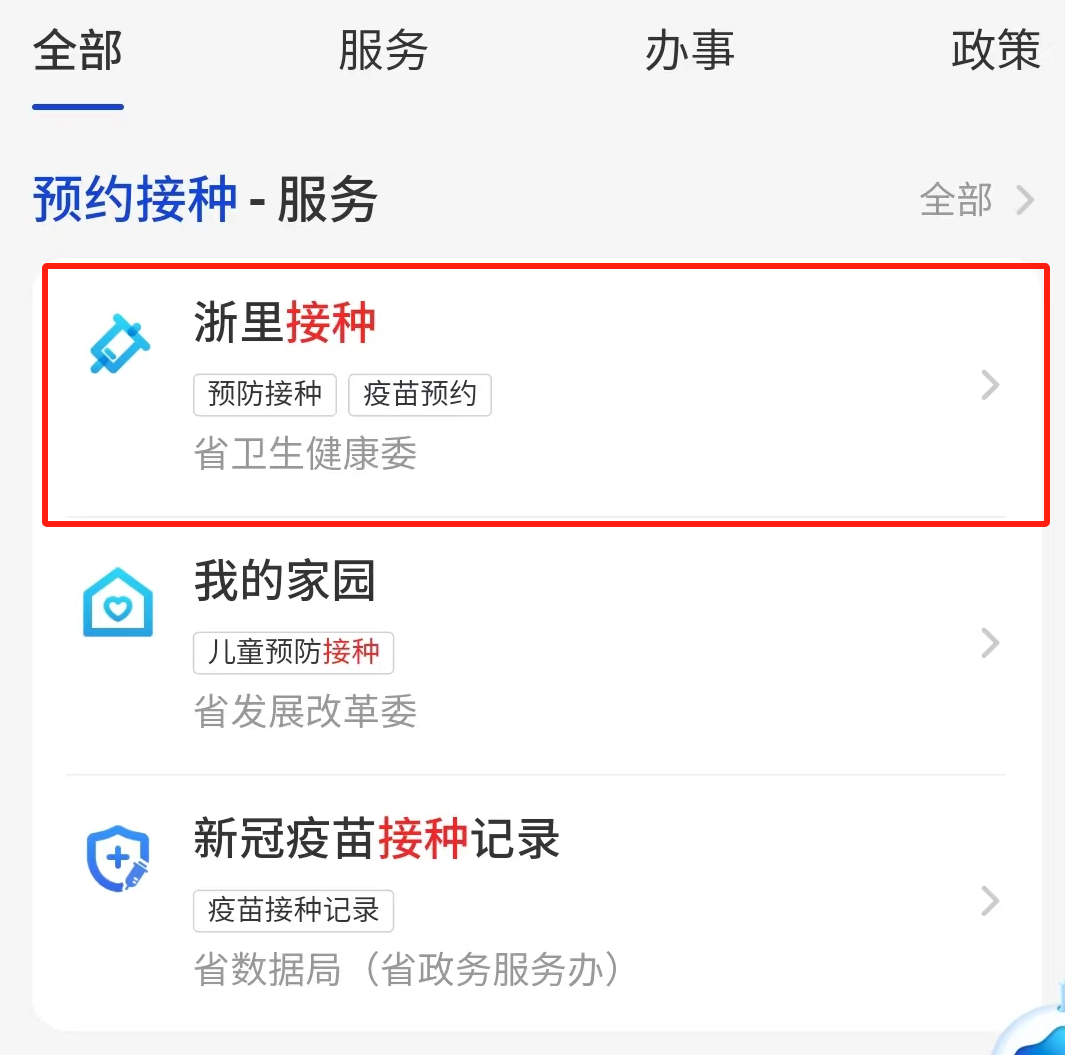Switch to the 服务 tab
The image size is (1065, 1055).
coord(383,52)
